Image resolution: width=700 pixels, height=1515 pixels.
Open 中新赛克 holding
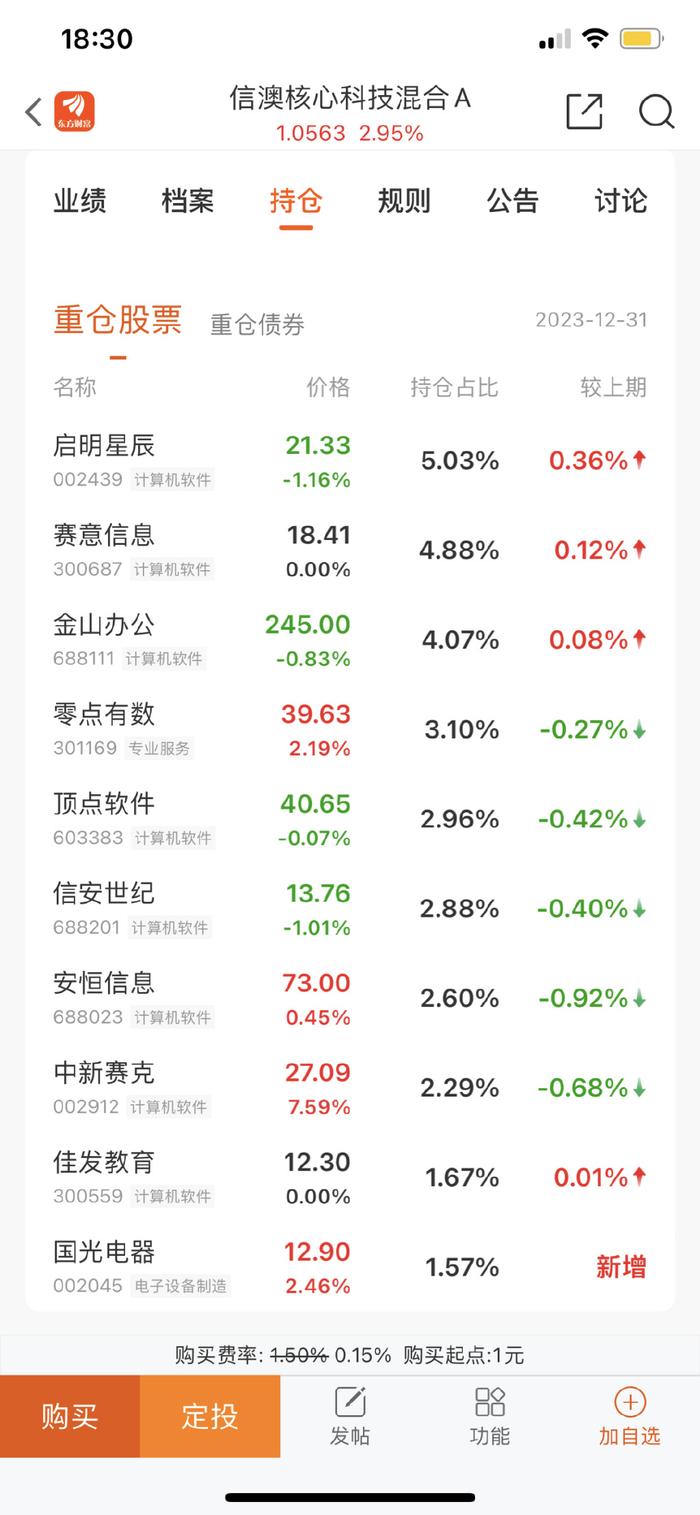pos(350,1088)
